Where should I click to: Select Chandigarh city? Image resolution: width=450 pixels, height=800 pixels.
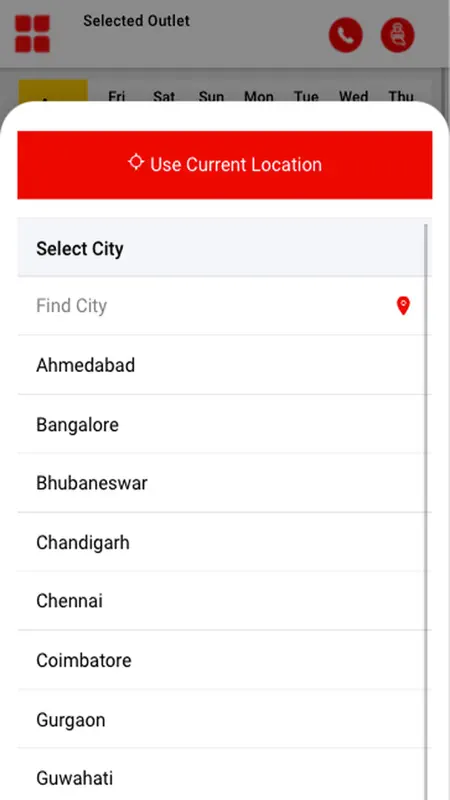tap(224, 542)
